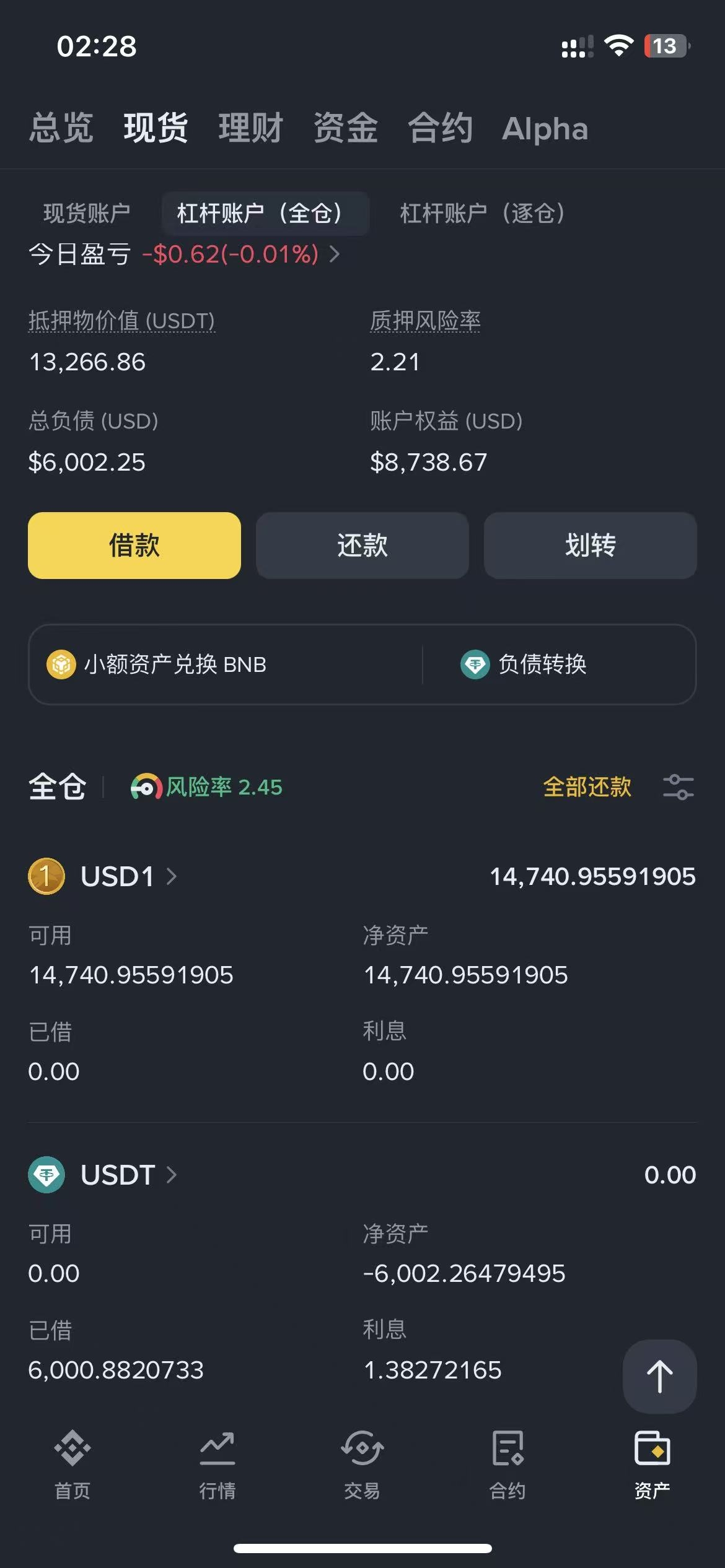
Task: Tap 全部还款 to repay all
Action: click(587, 787)
